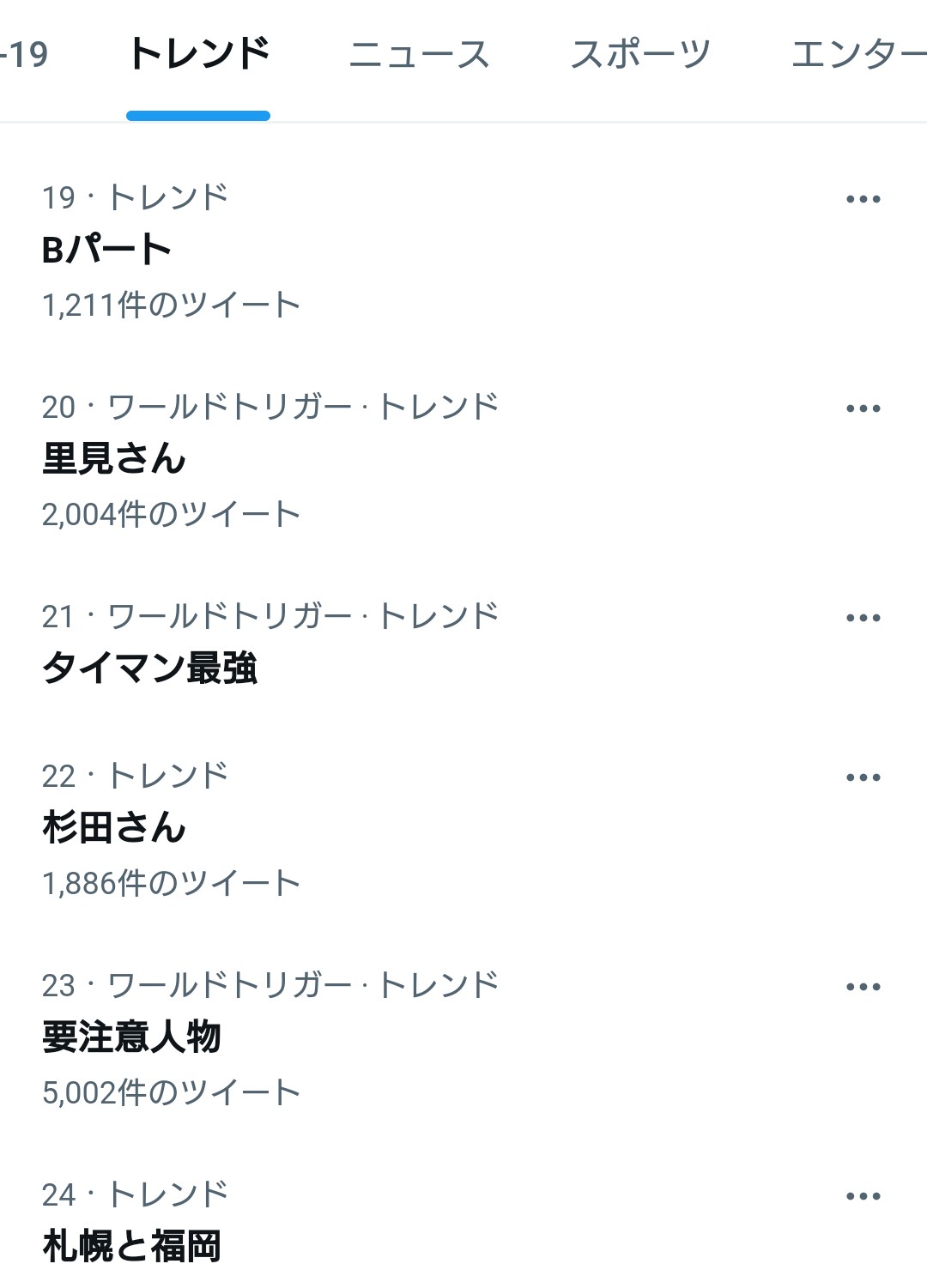Show more options for 杉田さん
927x1288 pixels.
[863, 777]
